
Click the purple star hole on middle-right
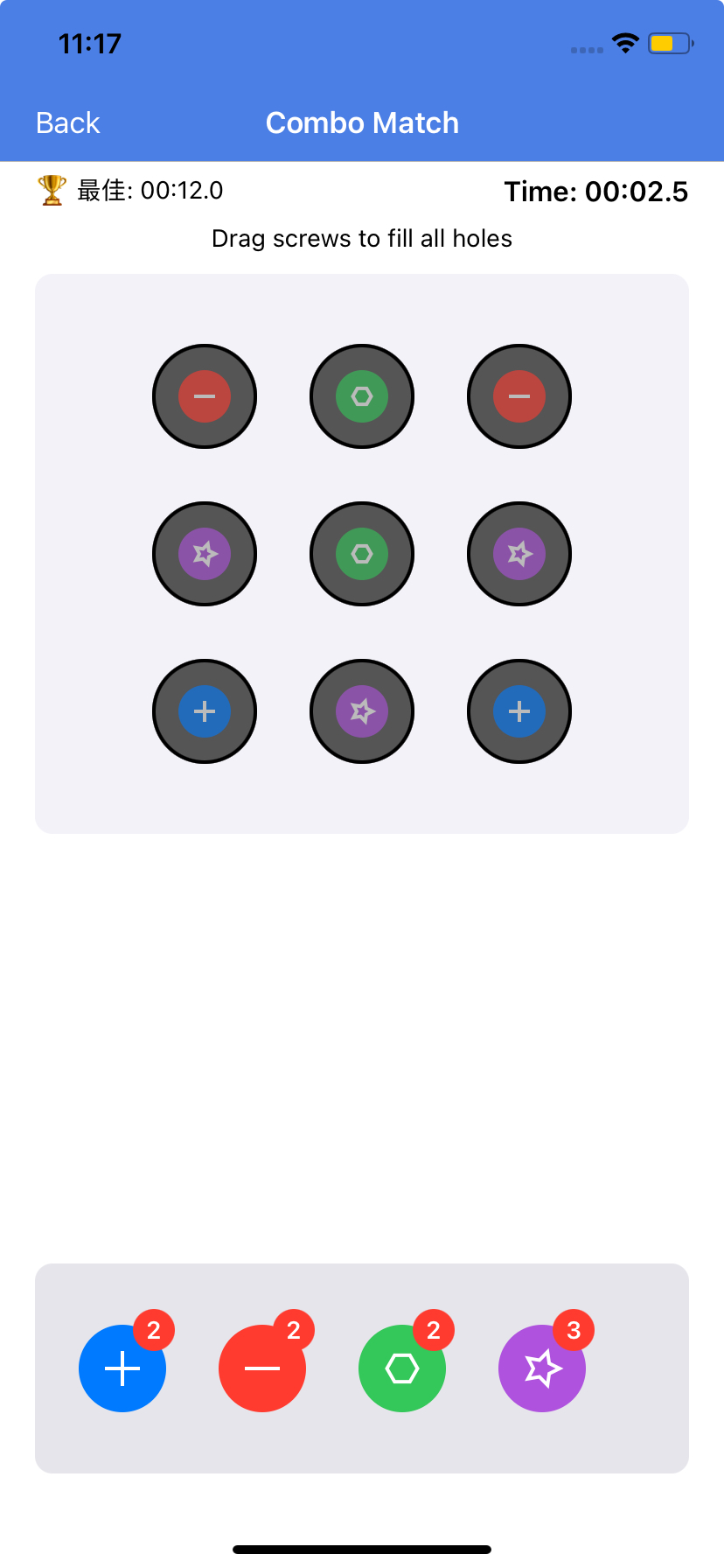519,553
